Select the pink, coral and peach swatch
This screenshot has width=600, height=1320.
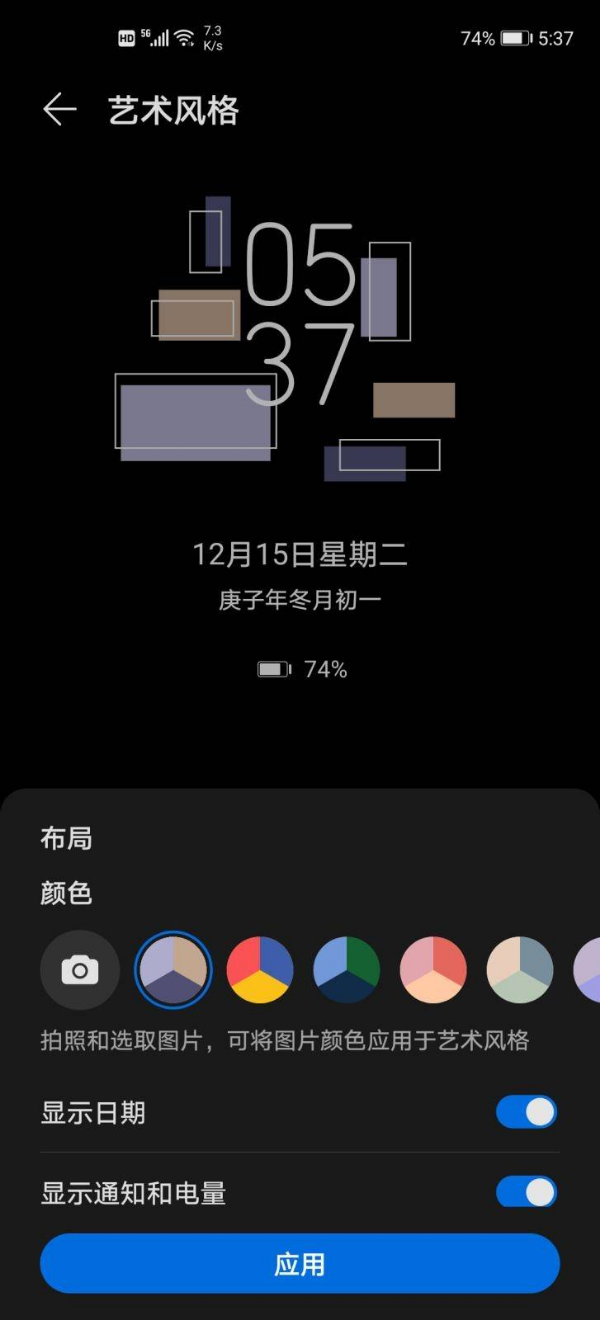click(x=434, y=970)
